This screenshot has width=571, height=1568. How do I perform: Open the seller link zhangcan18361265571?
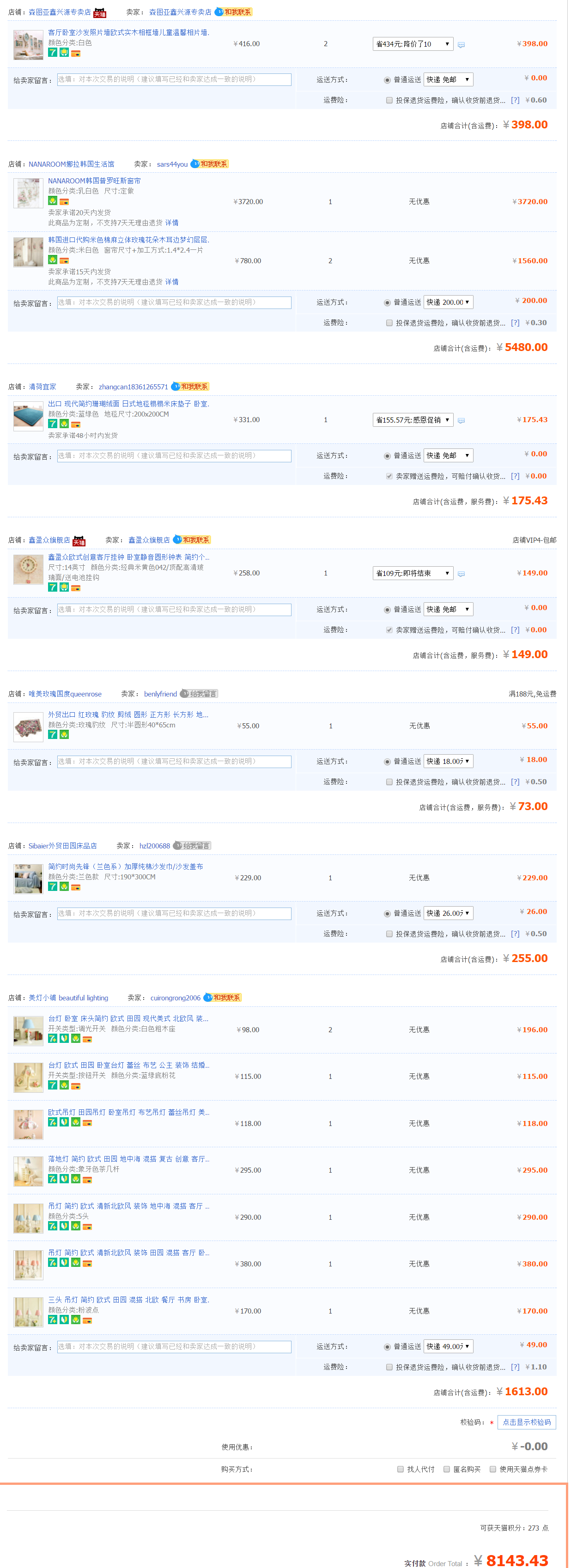coord(133,387)
